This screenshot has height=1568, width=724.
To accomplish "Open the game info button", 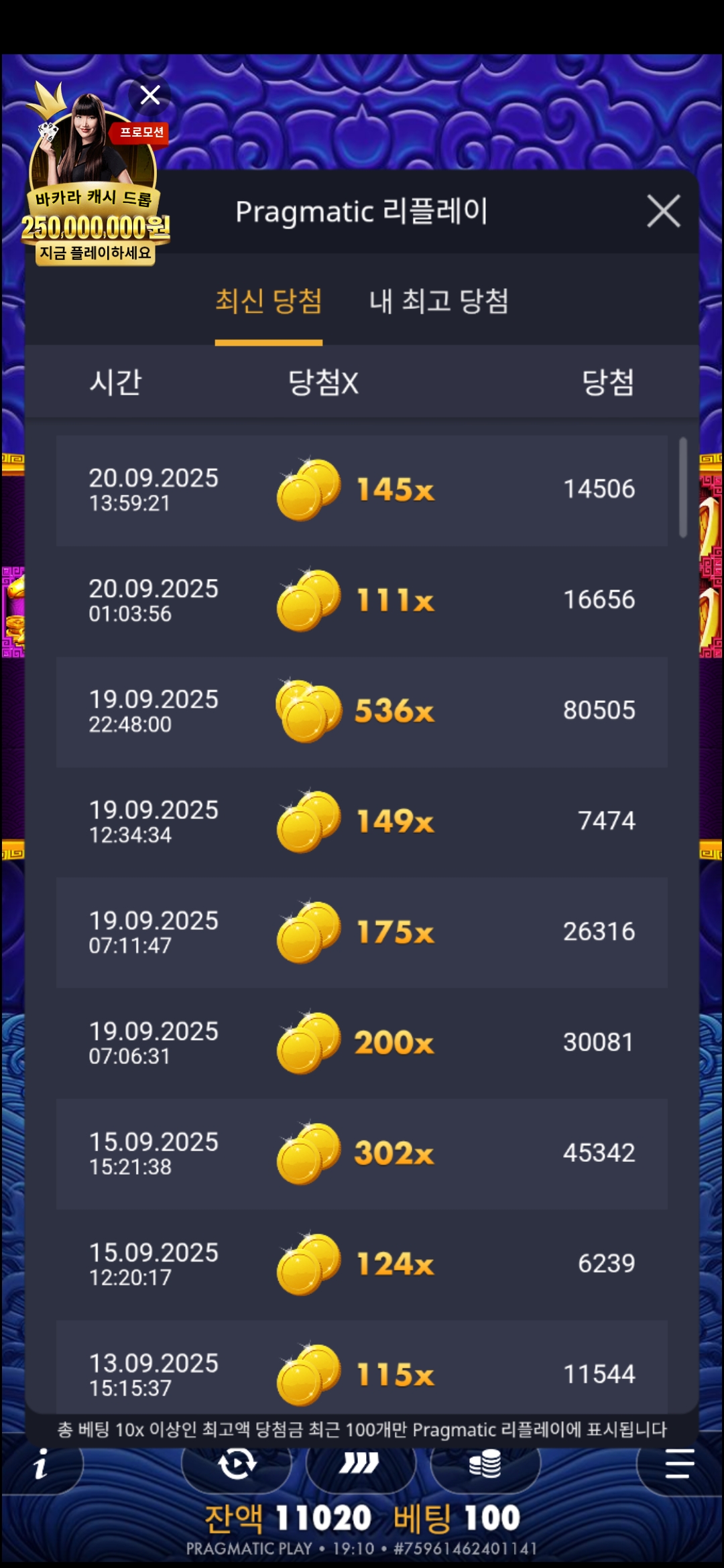I will 42,1464.
